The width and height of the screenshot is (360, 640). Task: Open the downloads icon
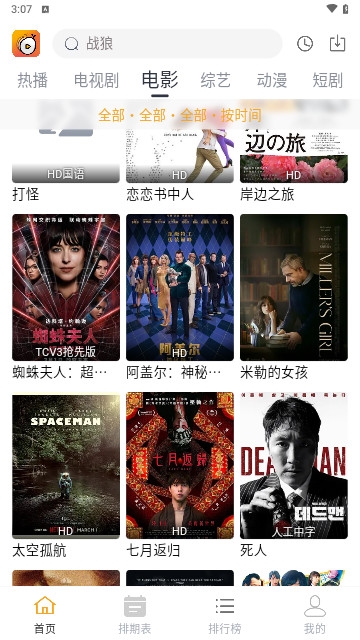(338, 43)
